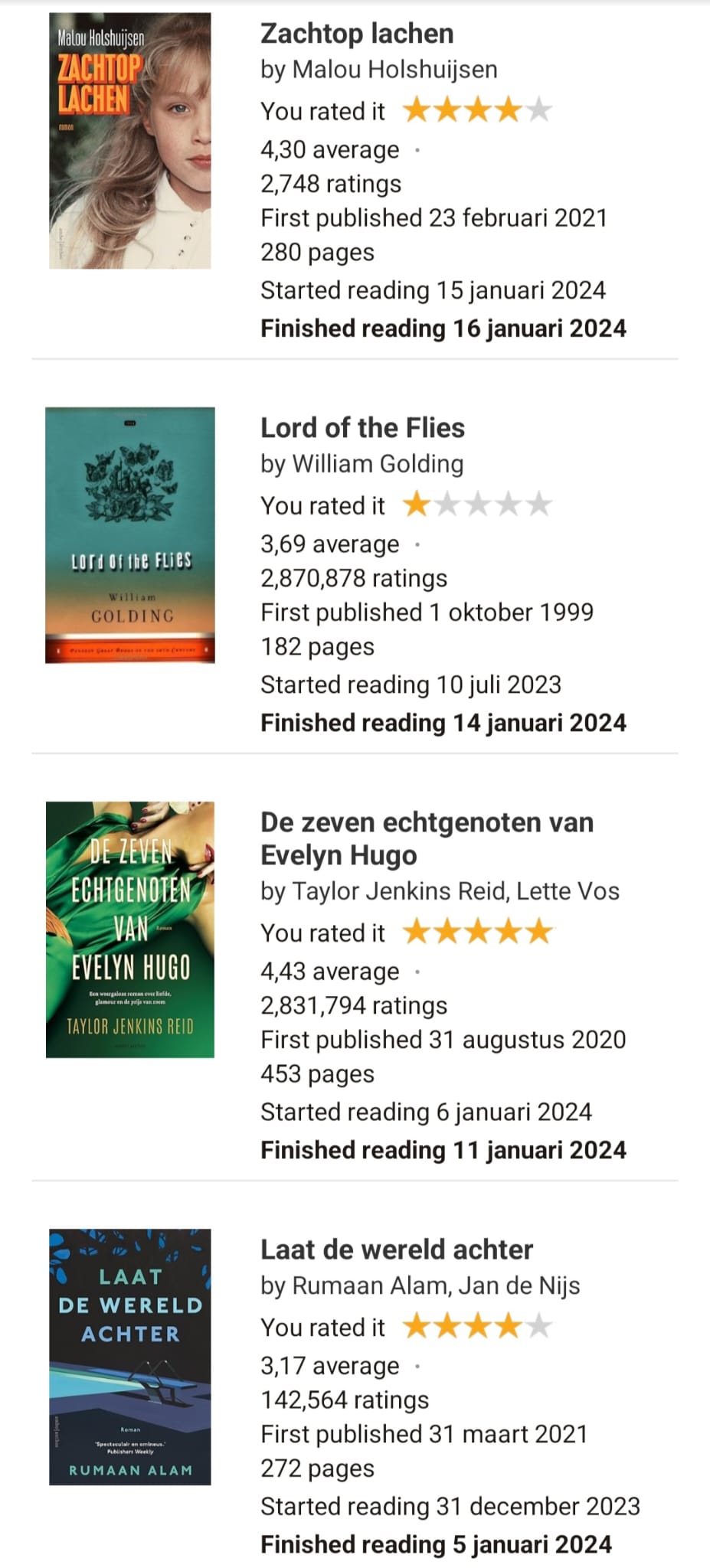Viewport: 710px width, 1568px height.
Task: View author Malou Holshuijsen
Action: point(395,70)
